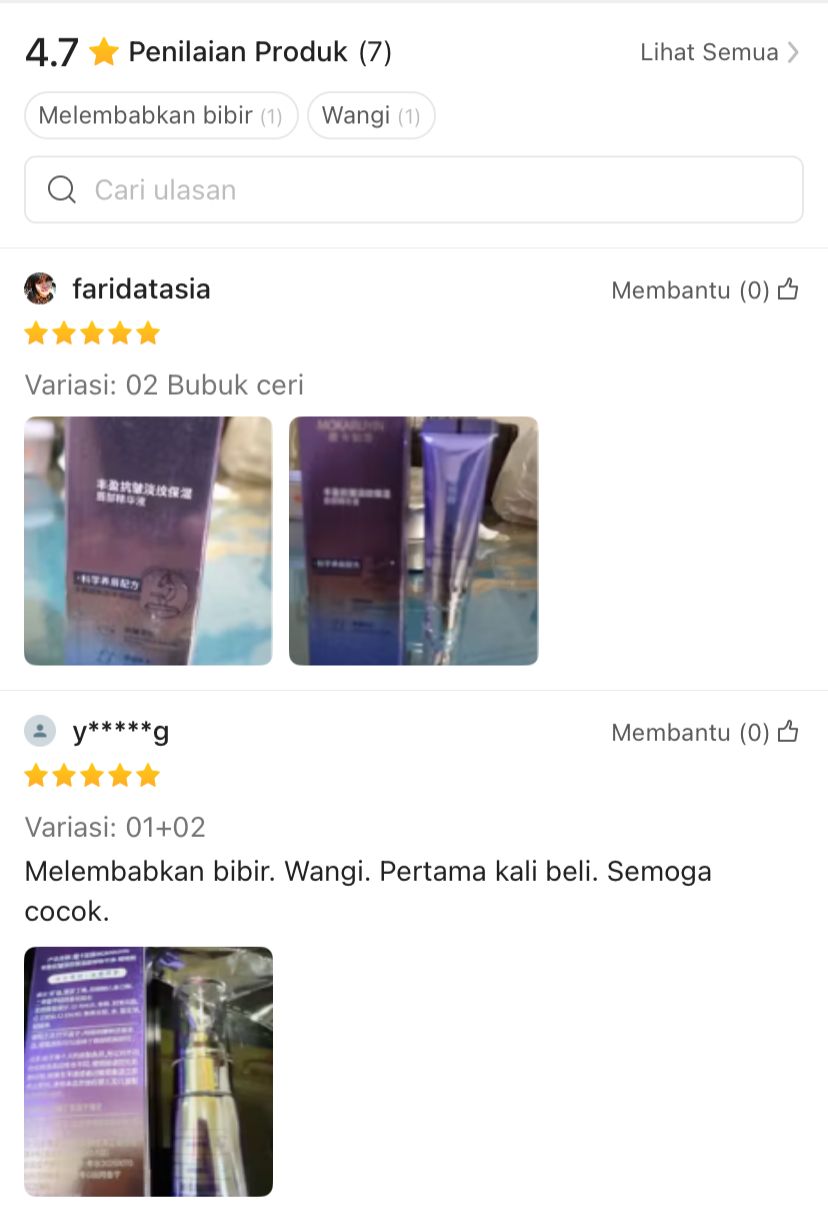Image resolution: width=828 pixels, height=1217 pixels.
Task: Mark faridatasia's review as helpful
Action: click(x=705, y=290)
